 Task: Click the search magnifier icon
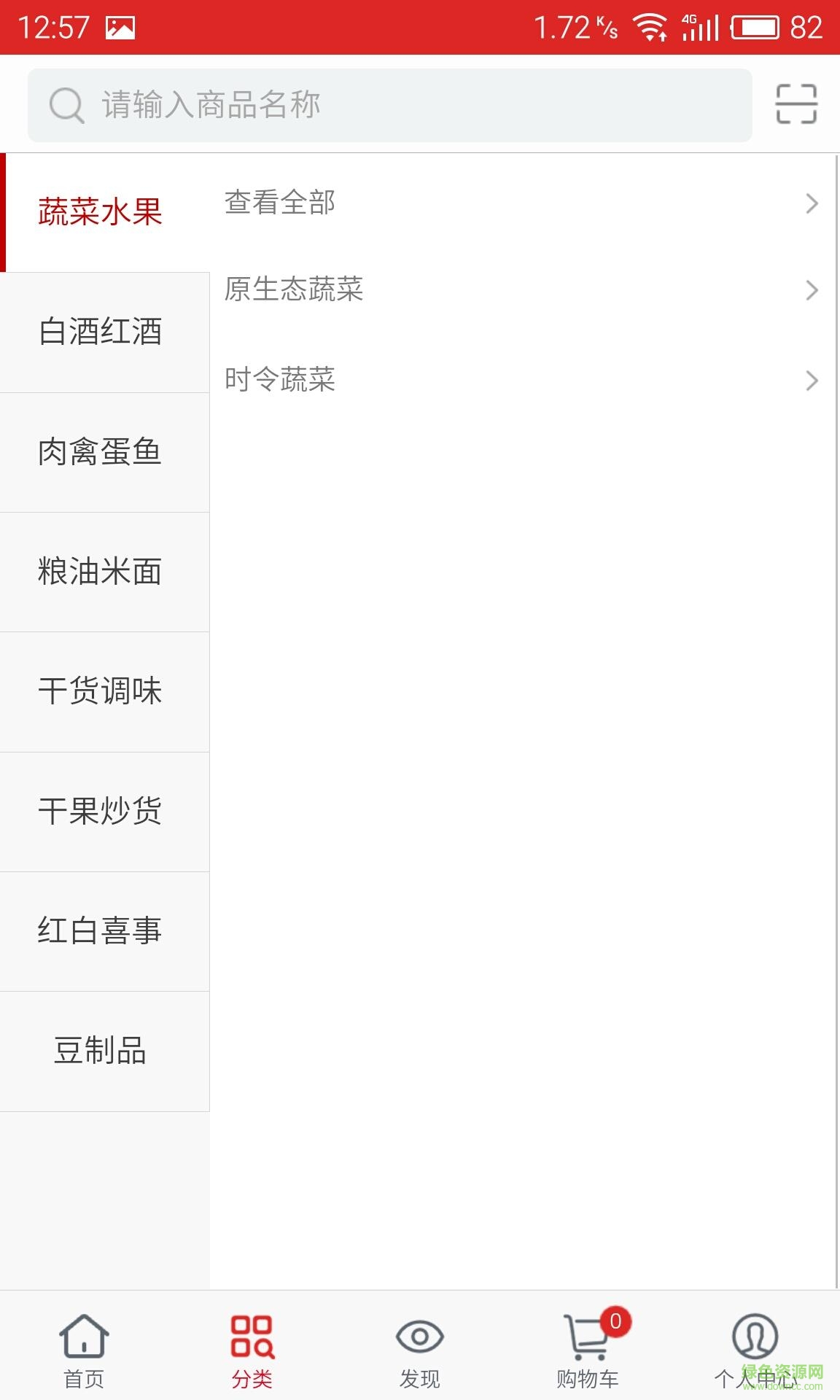(x=65, y=104)
